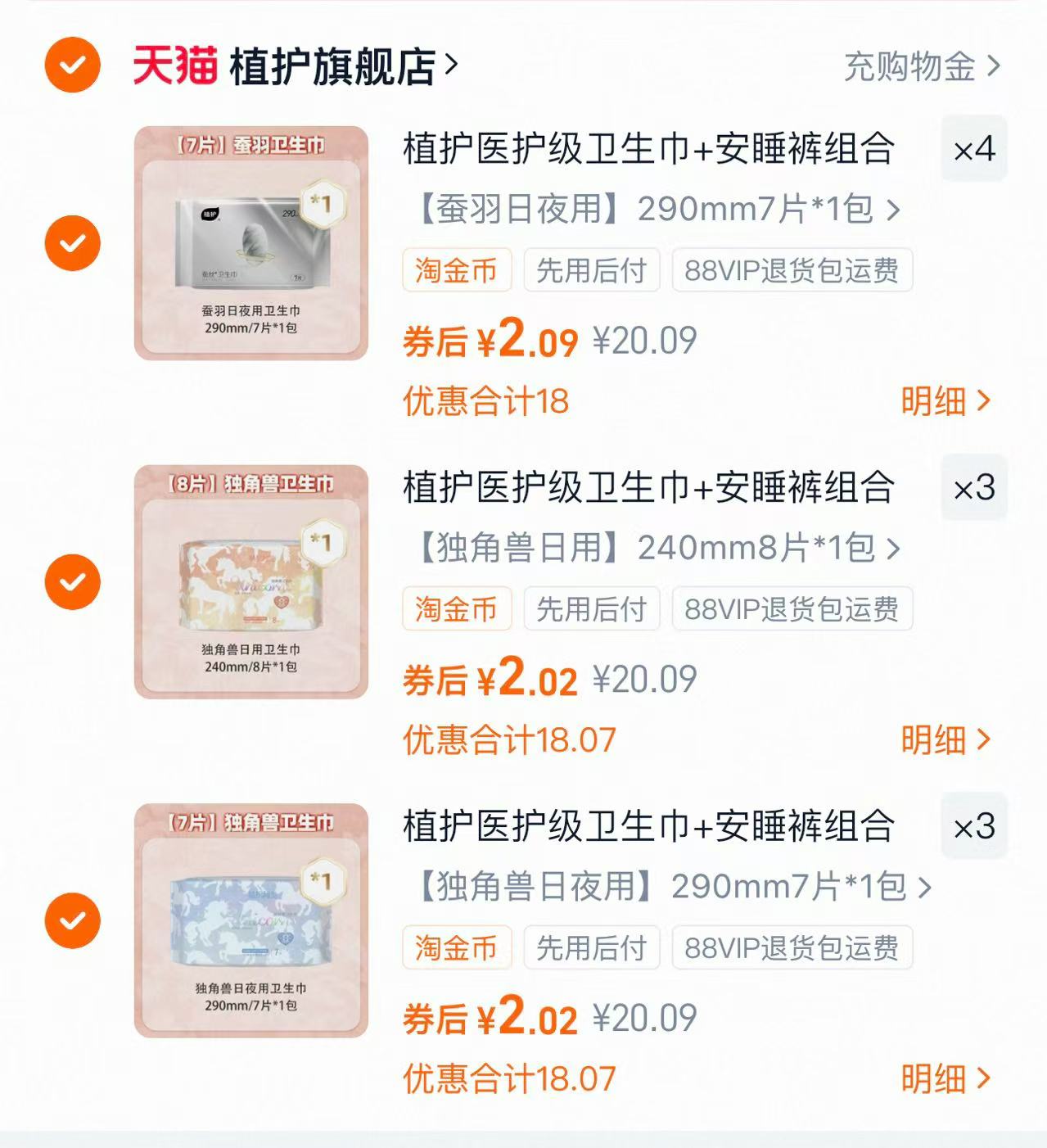Click the 淘金币 tag on the last product
Image resolution: width=1047 pixels, height=1148 pixels.
coord(456,948)
